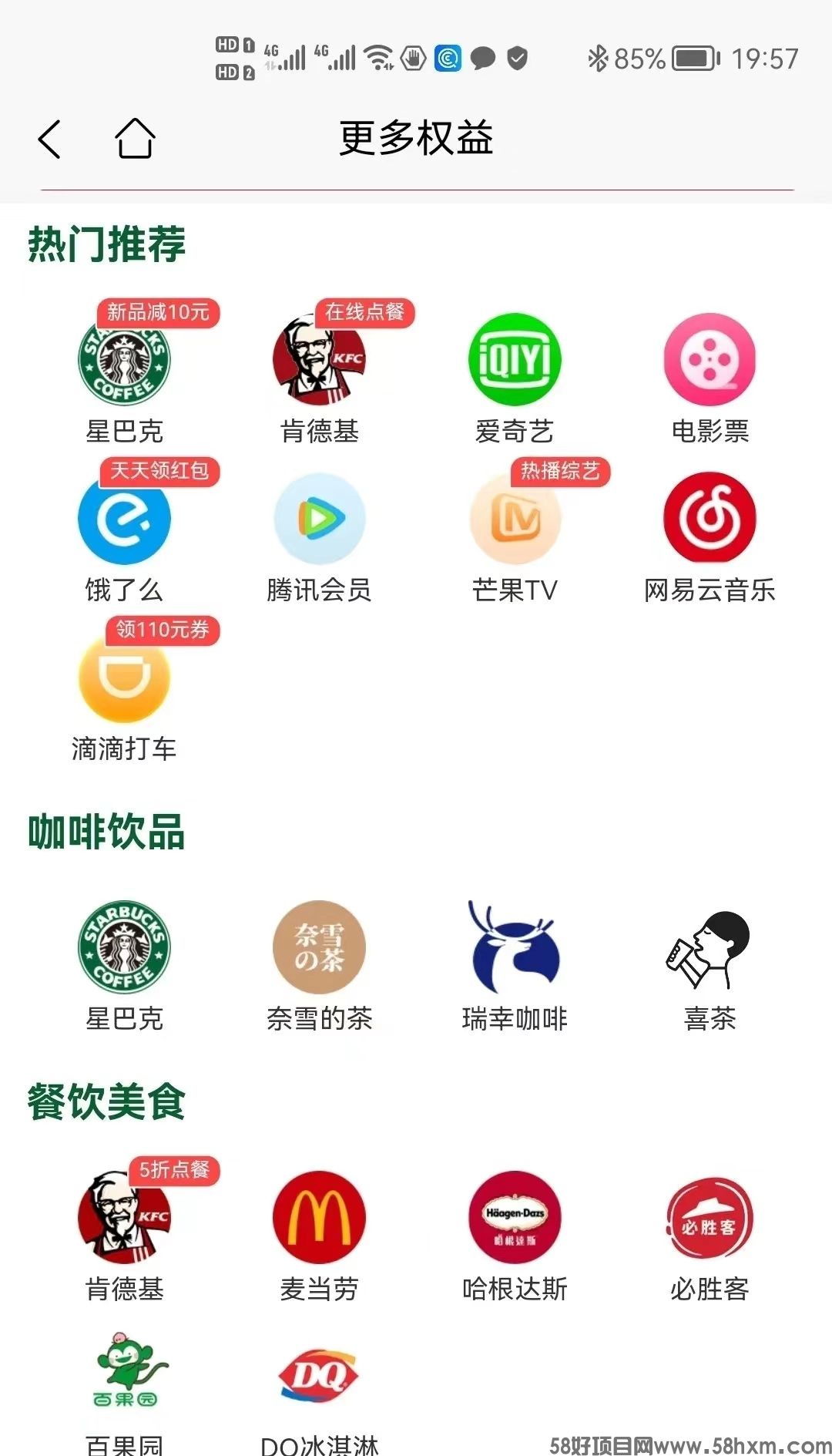Choose 腾讯会员

click(319, 519)
